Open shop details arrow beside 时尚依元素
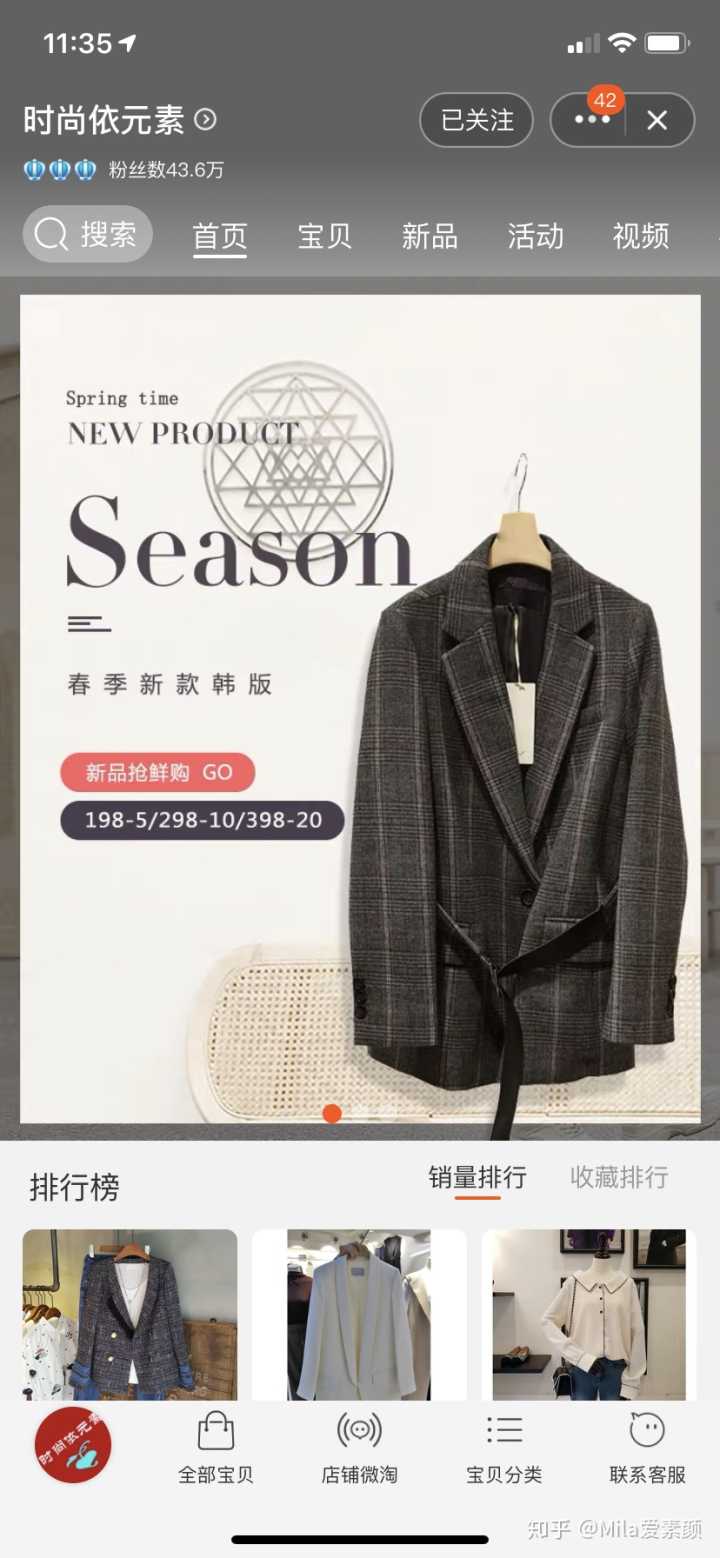The width and height of the screenshot is (720, 1558). pyautogui.click(x=205, y=120)
